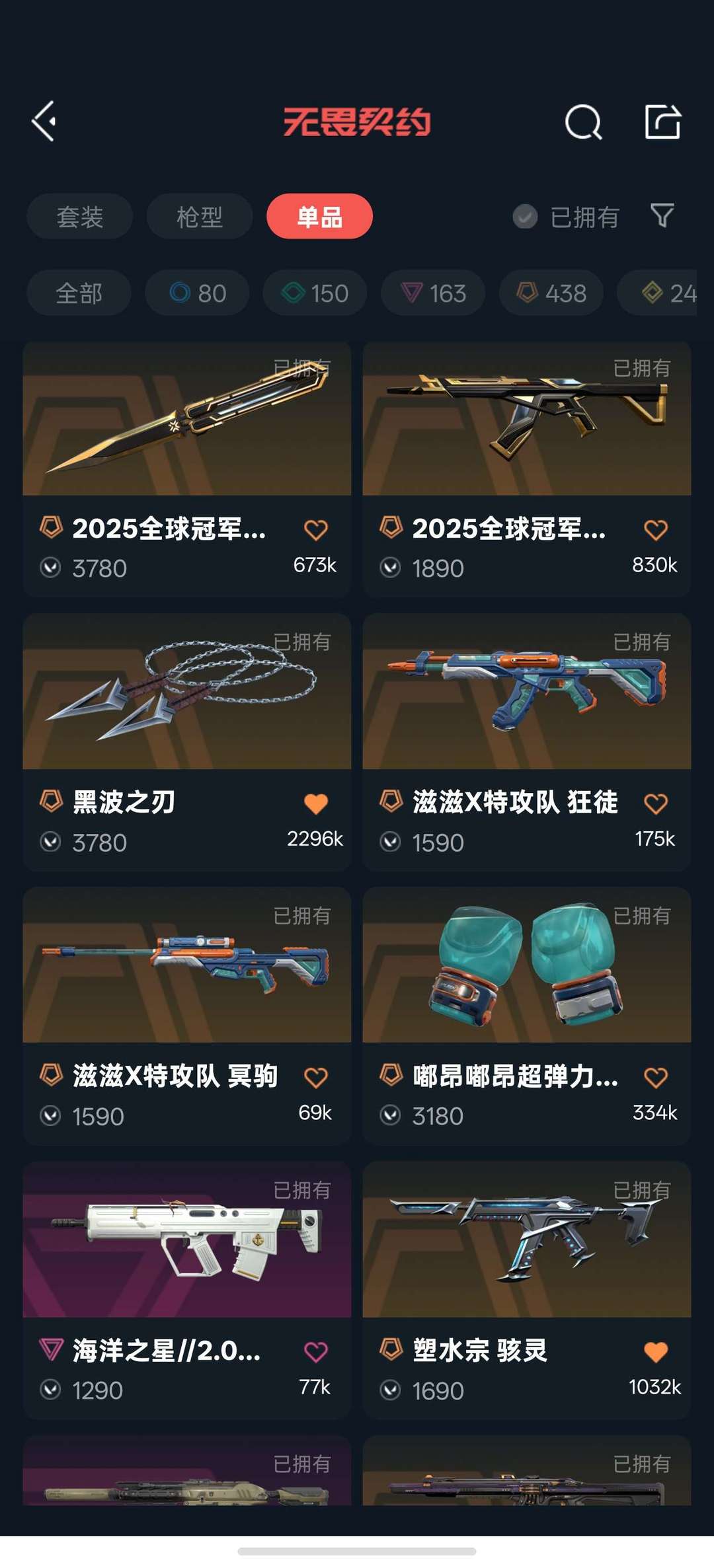Like the 2025全球冠军 skin priced 1890
This screenshot has width=714, height=1568.
(x=656, y=530)
